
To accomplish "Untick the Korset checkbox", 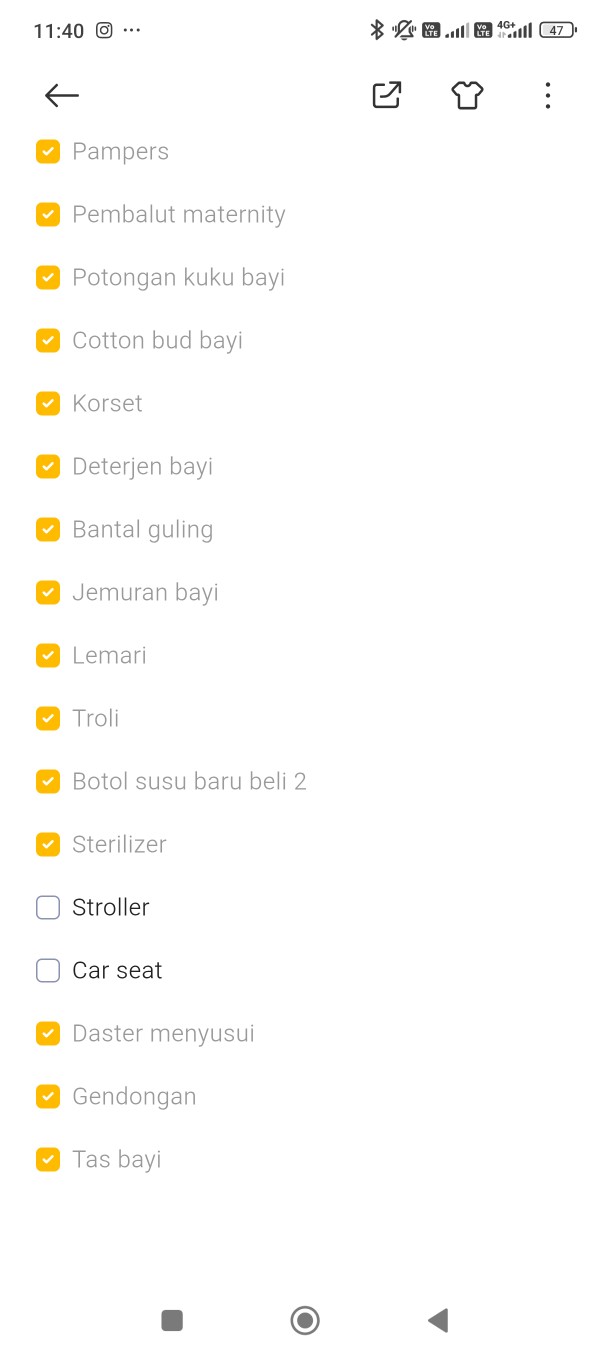I will [48, 403].
